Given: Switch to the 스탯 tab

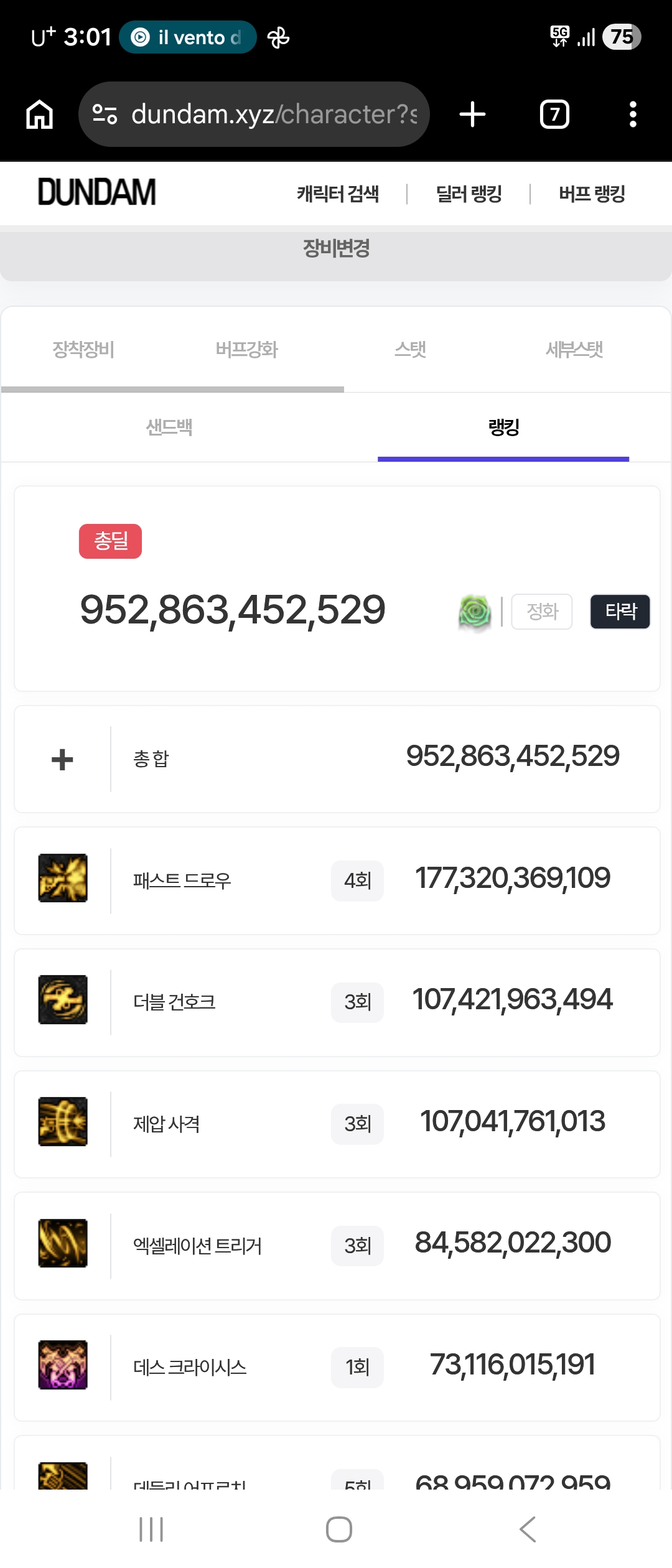Looking at the screenshot, I should coord(411,350).
